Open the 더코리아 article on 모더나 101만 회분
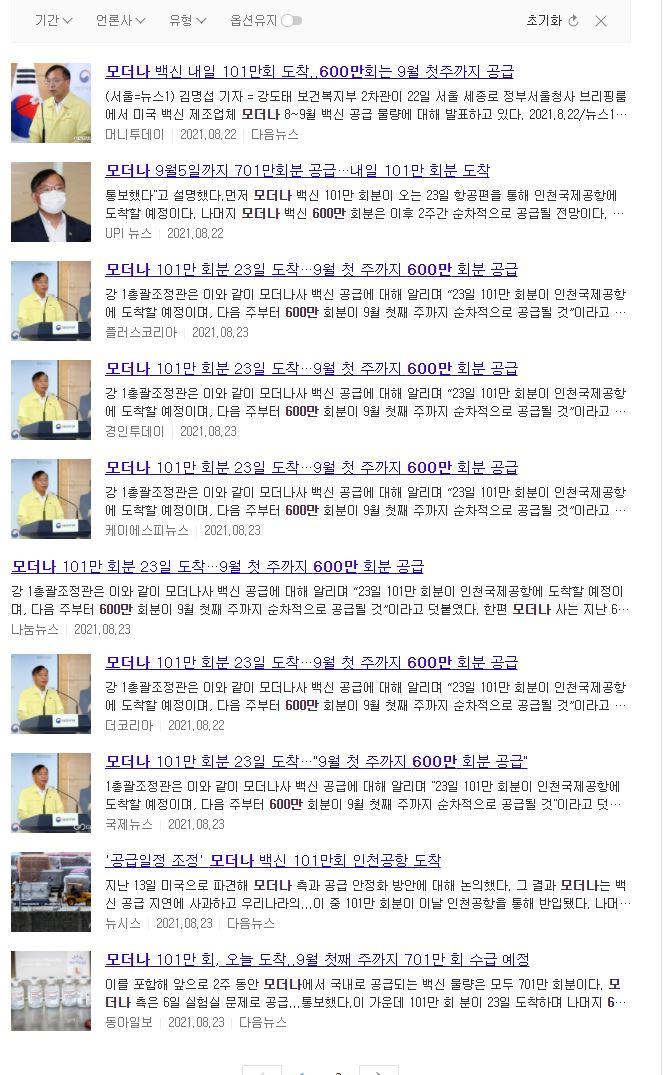665x1075 pixels. [x=311, y=663]
